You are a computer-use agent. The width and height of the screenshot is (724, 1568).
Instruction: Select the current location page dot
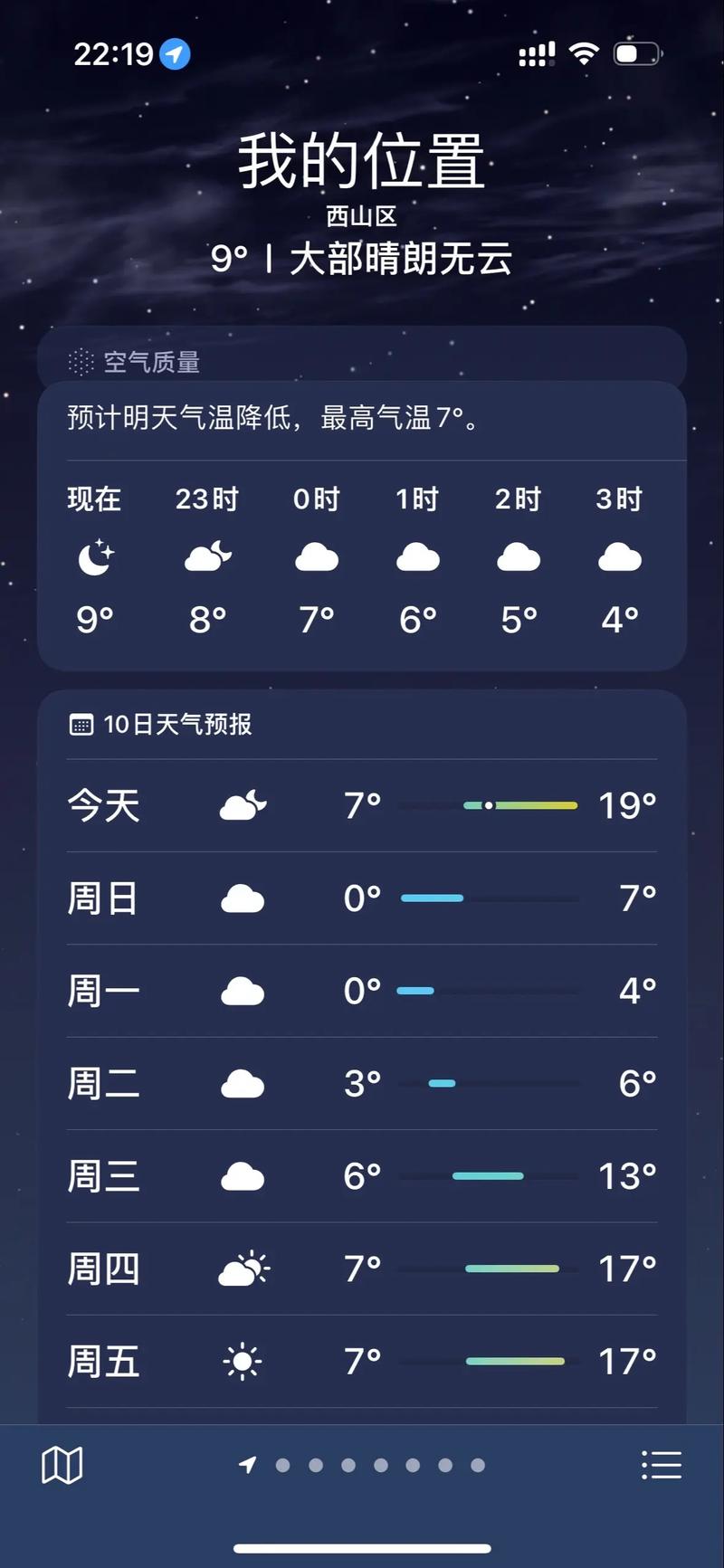coord(247,1465)
